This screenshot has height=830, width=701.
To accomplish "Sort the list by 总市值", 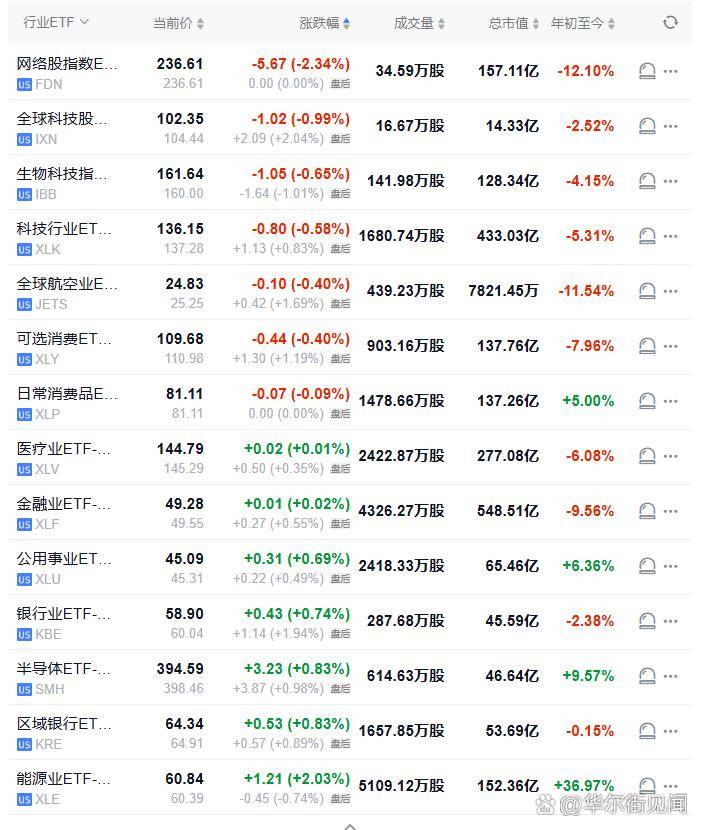I will coord(514,23).
